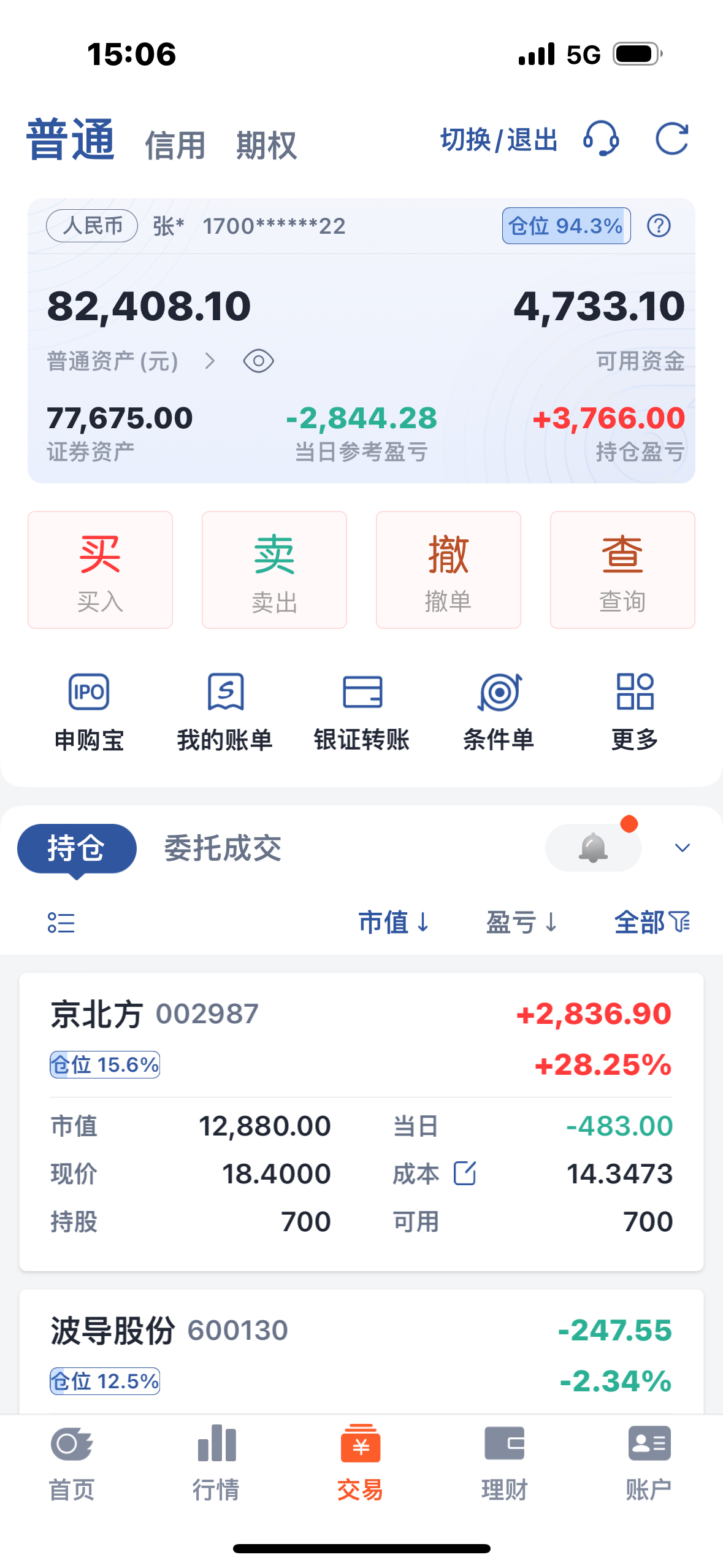Open 我的账单 billing page

226,712
